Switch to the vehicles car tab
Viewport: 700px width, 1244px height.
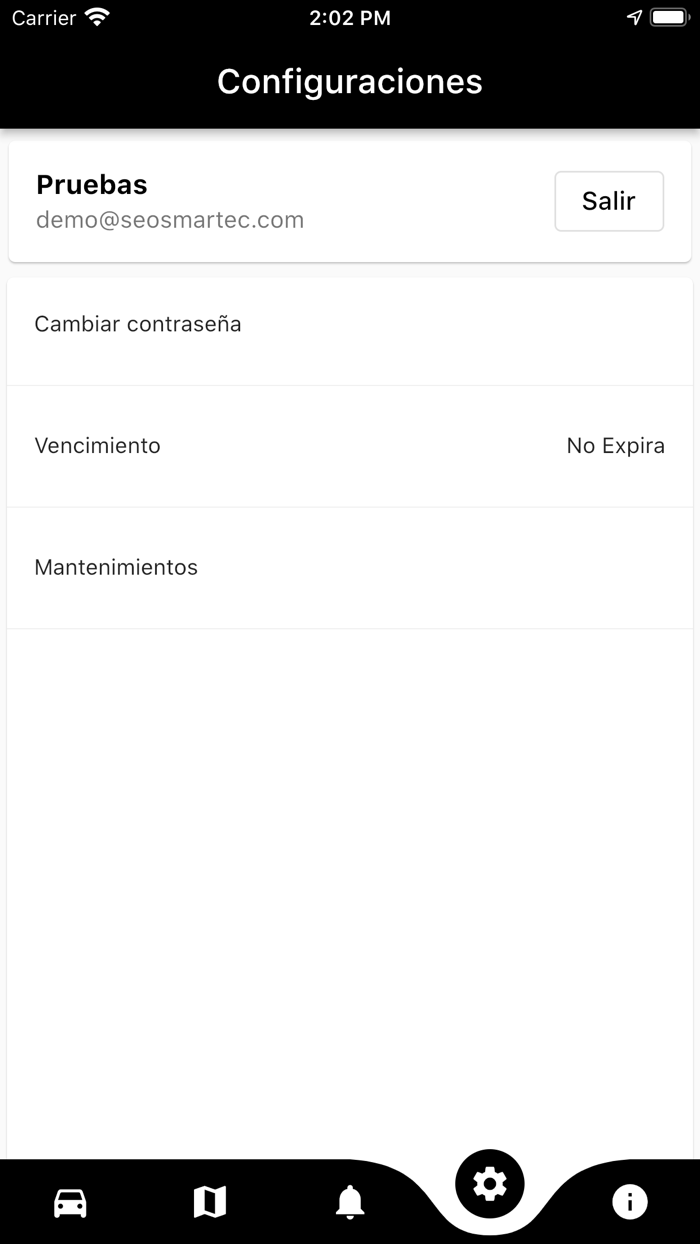(x=70, y=1202)
